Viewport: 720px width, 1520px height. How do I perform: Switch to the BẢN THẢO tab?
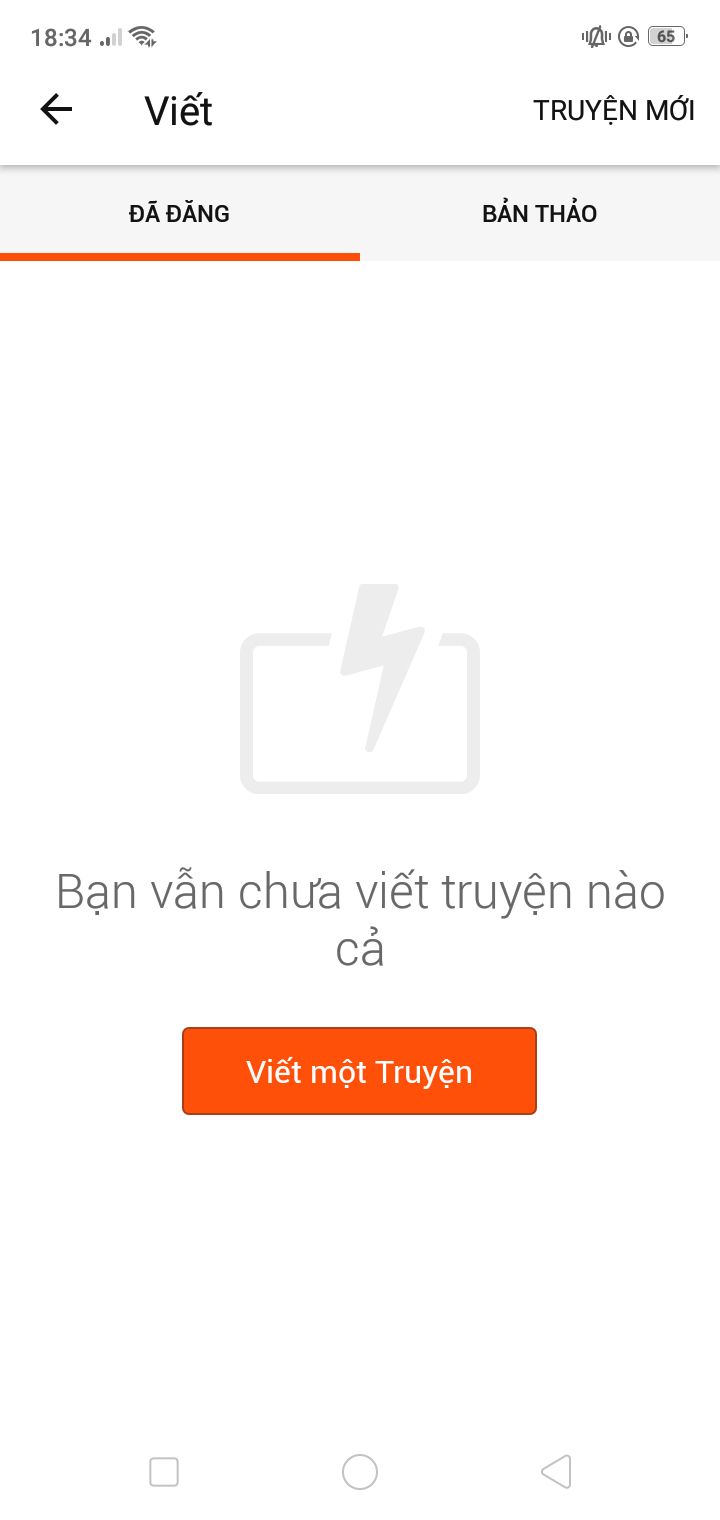[540, 213]
